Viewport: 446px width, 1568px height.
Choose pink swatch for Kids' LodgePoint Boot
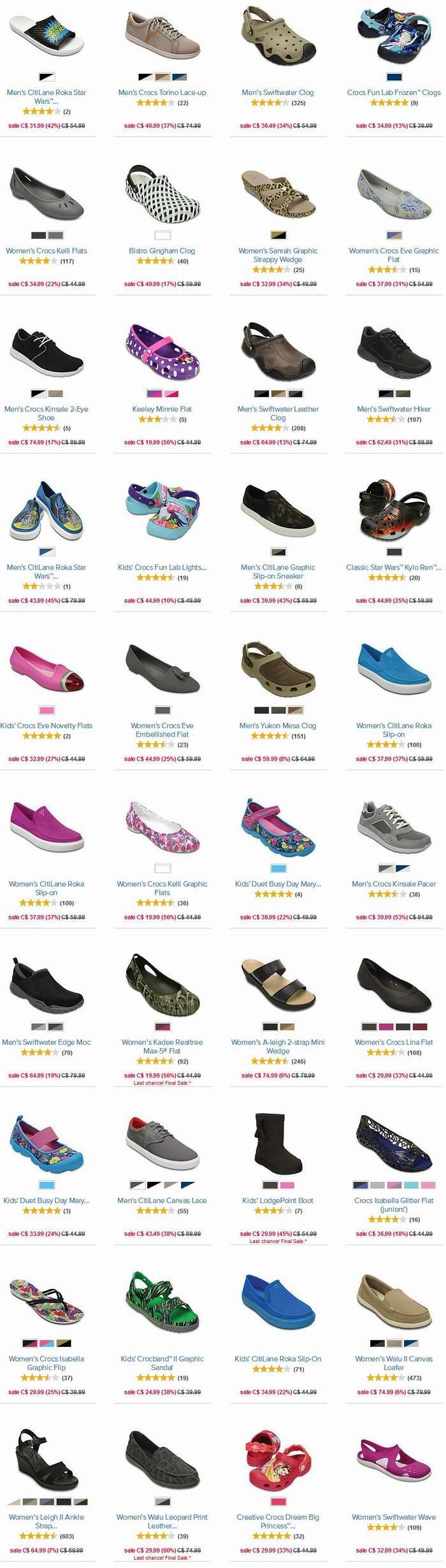click(x=287, y=1185)
